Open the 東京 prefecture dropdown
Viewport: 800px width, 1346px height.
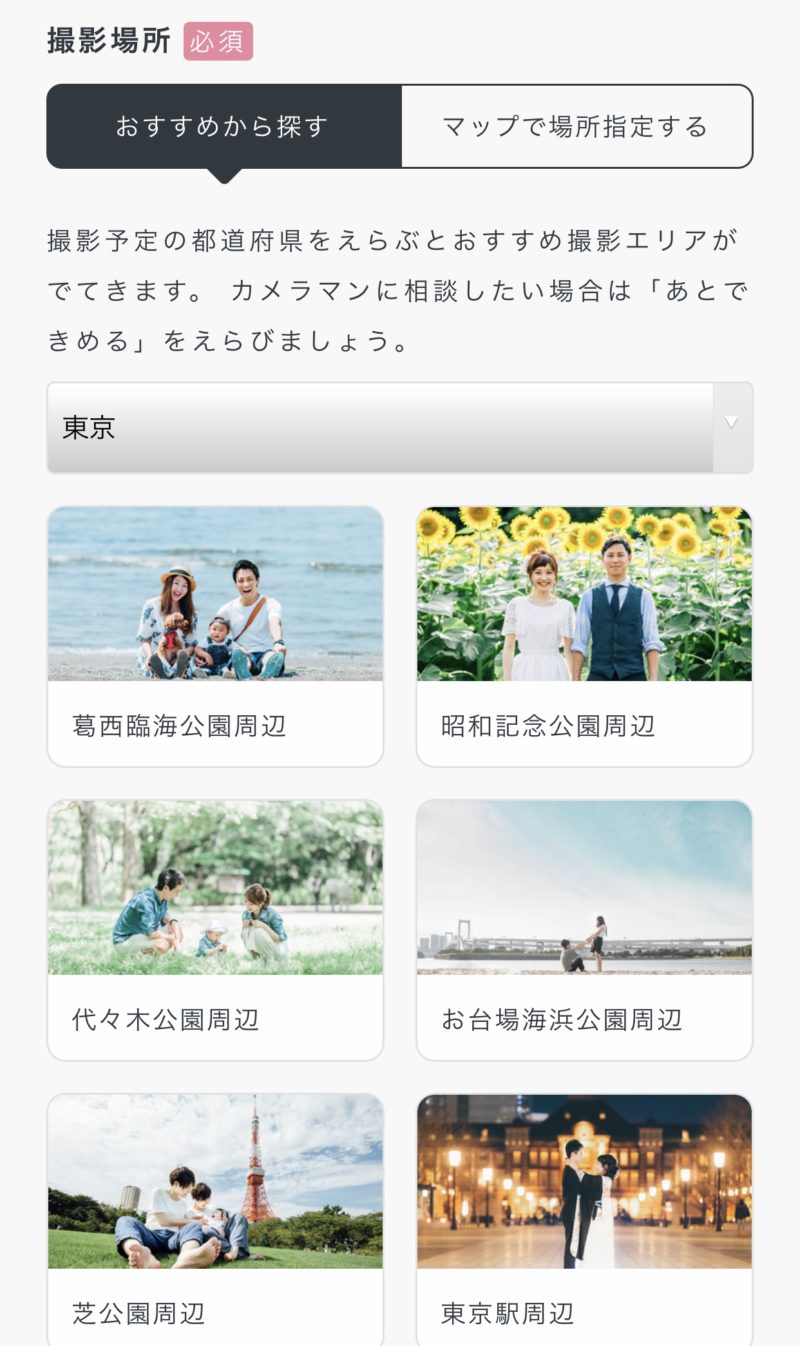(x=400, y=427)
